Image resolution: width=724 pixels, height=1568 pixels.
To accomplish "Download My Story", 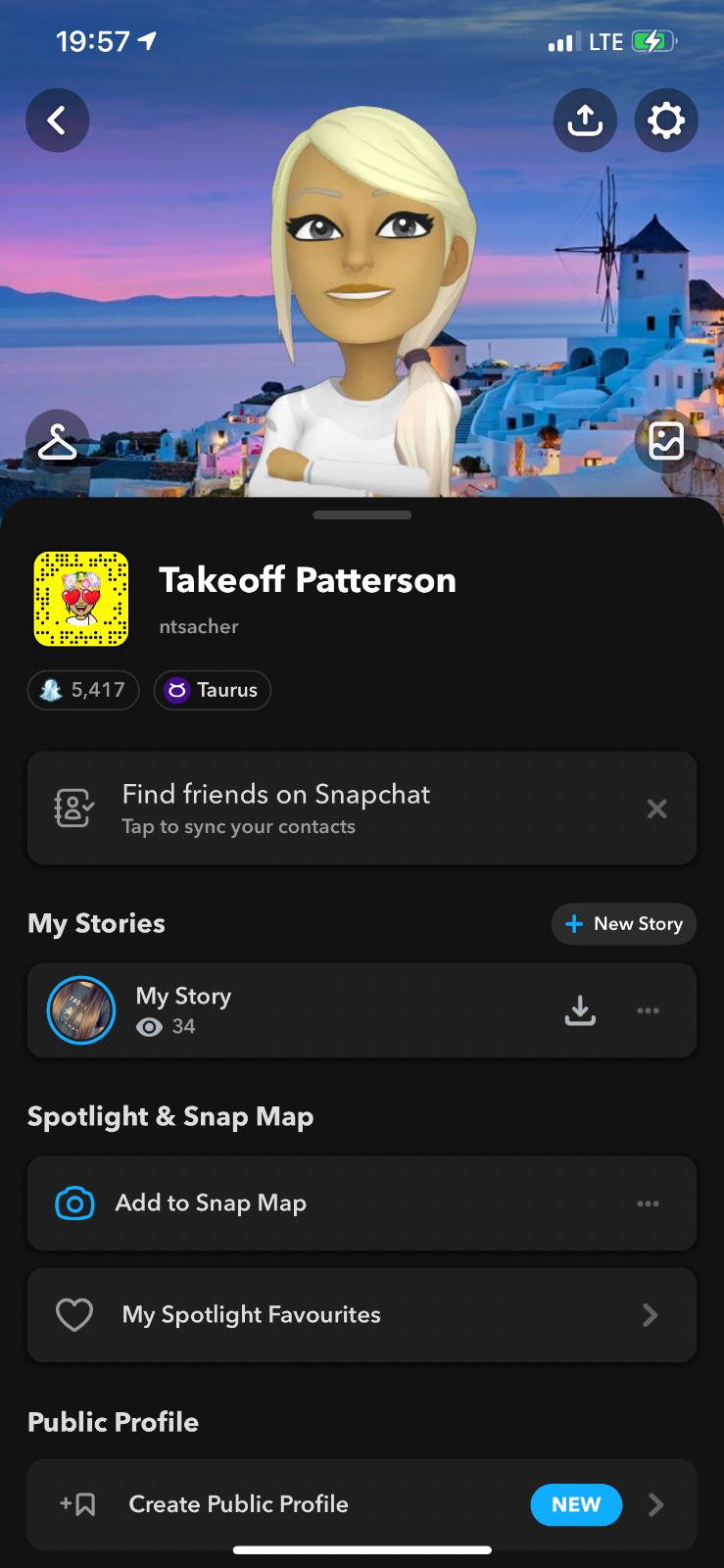I will click(x=580, y=1010).
